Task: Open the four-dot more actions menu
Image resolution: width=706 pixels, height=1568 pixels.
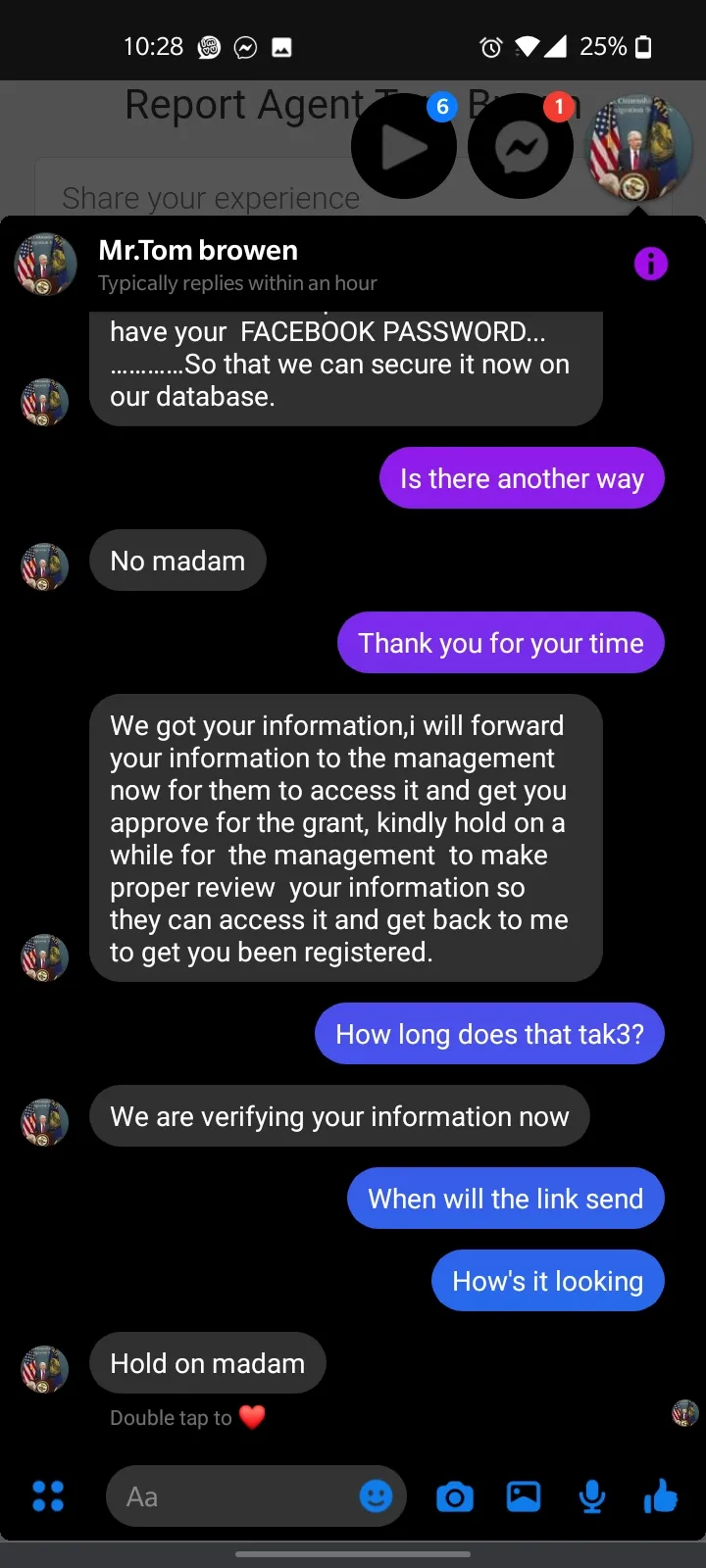Action: point(48,1496)
